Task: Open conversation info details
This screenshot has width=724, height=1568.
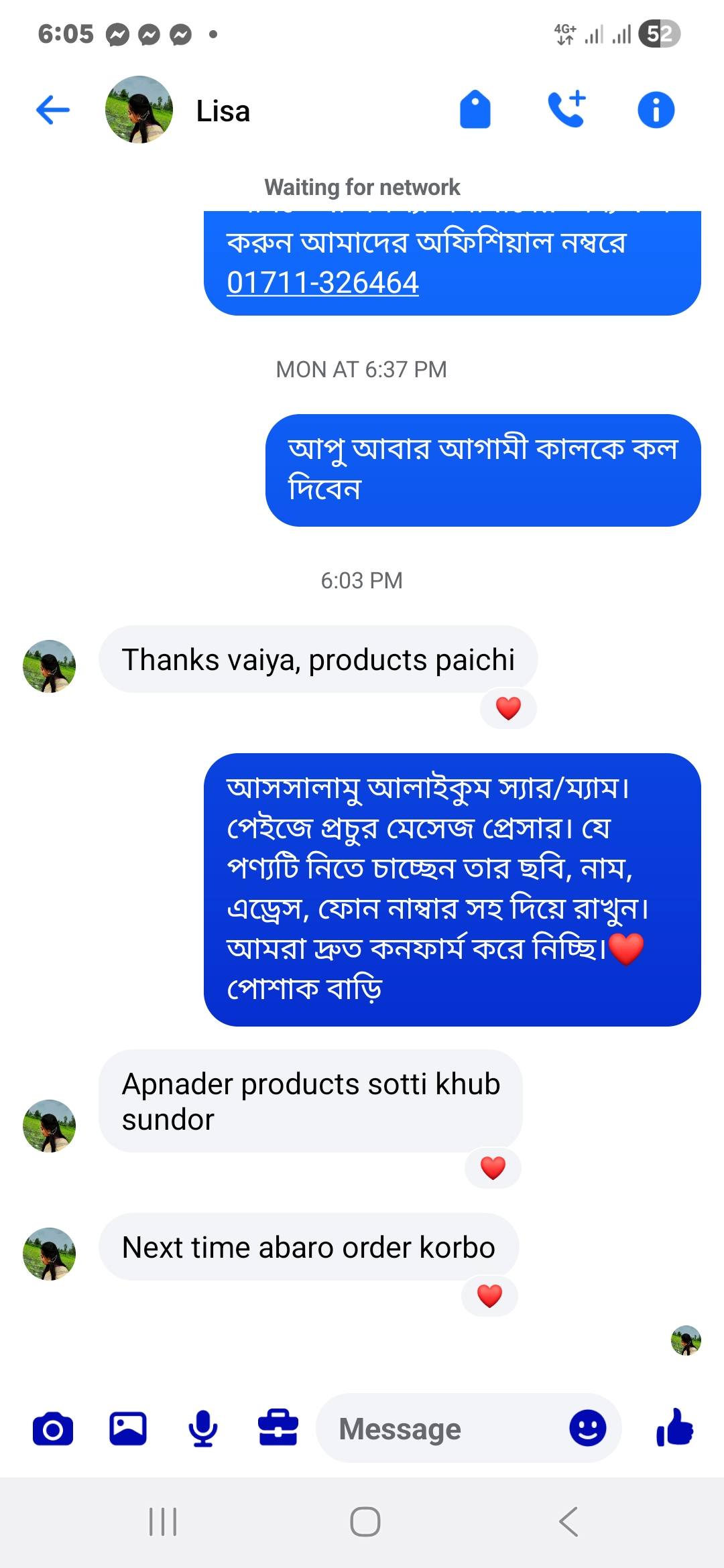Action: tap(656, 110)
